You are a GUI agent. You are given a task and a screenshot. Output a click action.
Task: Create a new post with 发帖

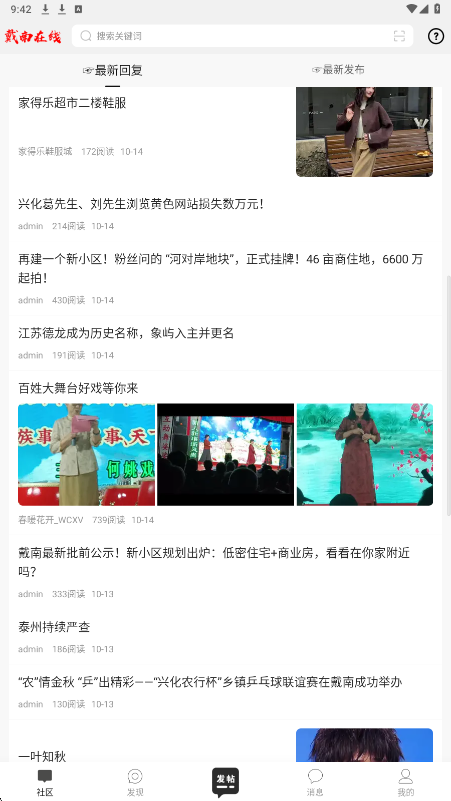pos(225,782)
